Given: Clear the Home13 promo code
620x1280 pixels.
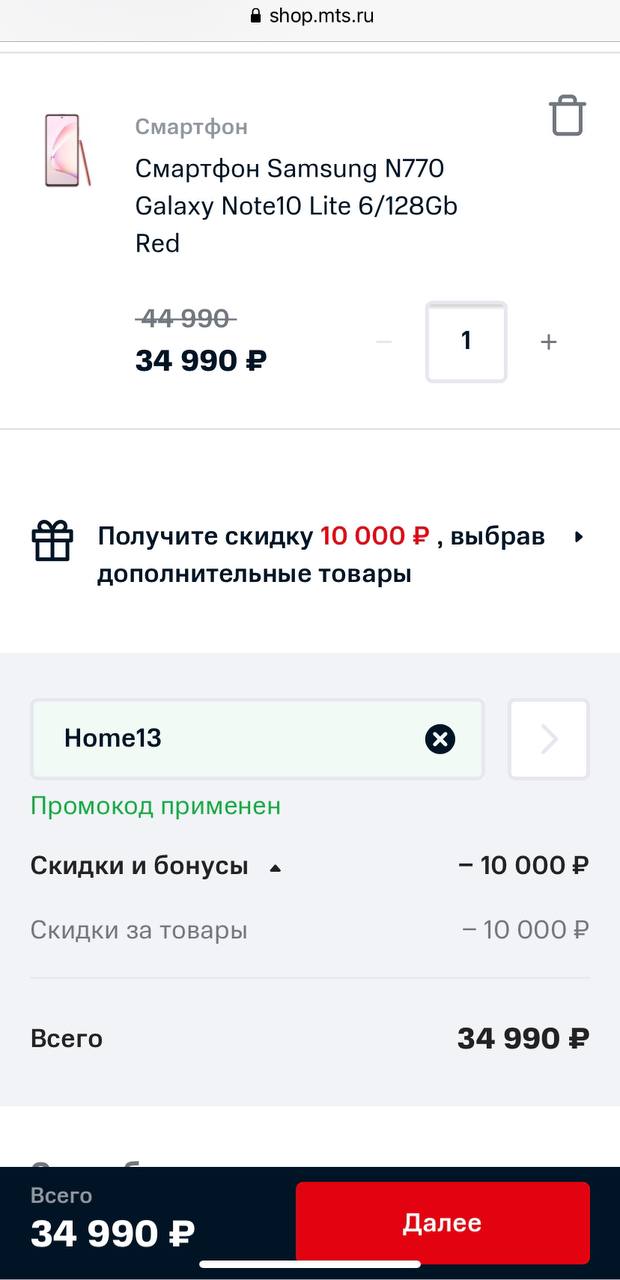Looking at the screenshot, I should [x=440, y=739].
